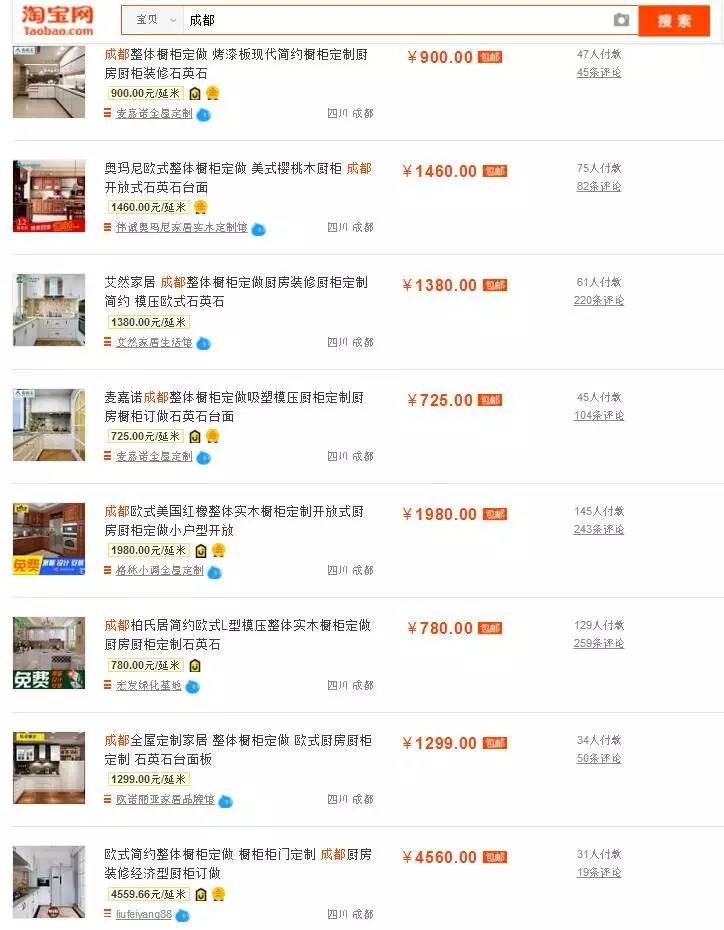Click the camera icon for image search
724x930 pixels.
tap(621, 20)
